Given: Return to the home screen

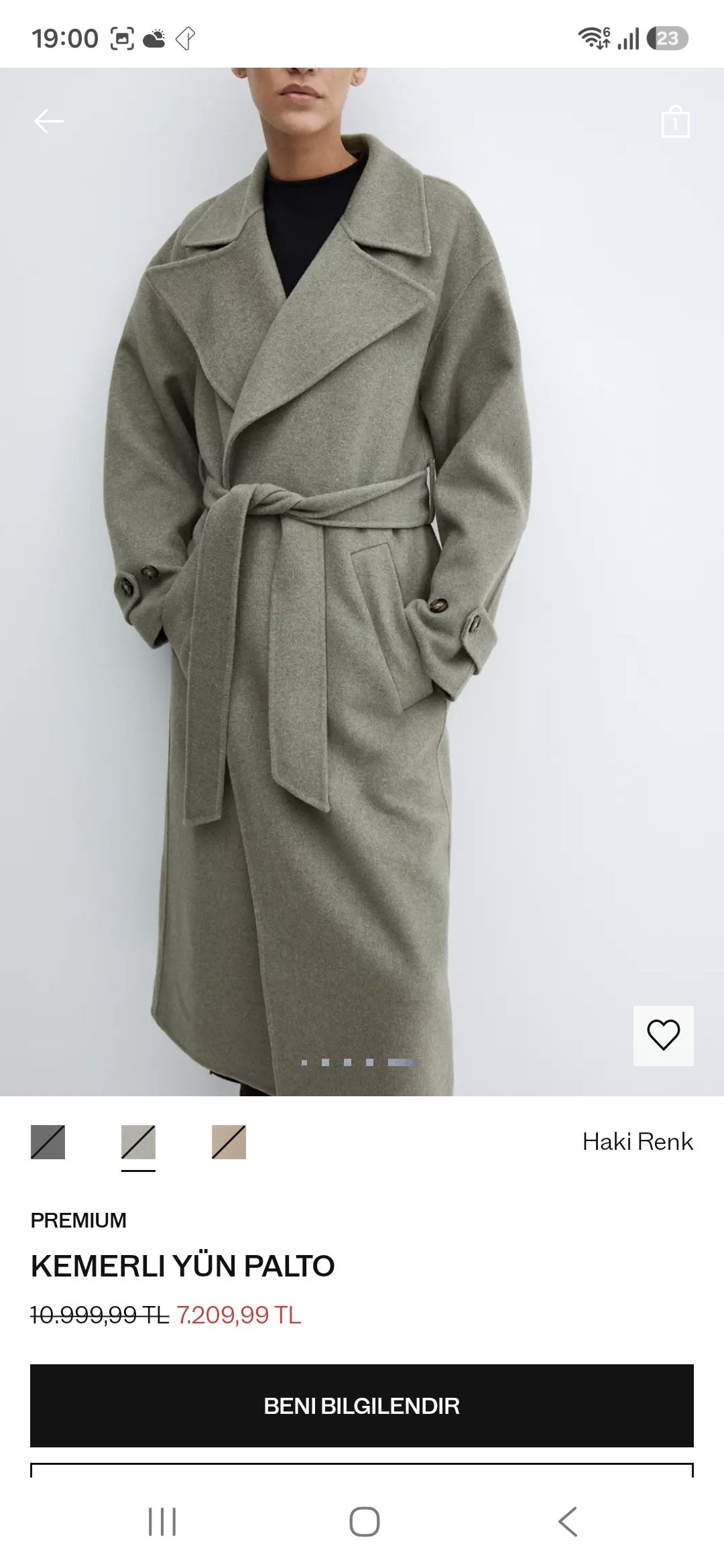Looking at the screenshot, I should pyautogui.click(x=364, y=1521).
